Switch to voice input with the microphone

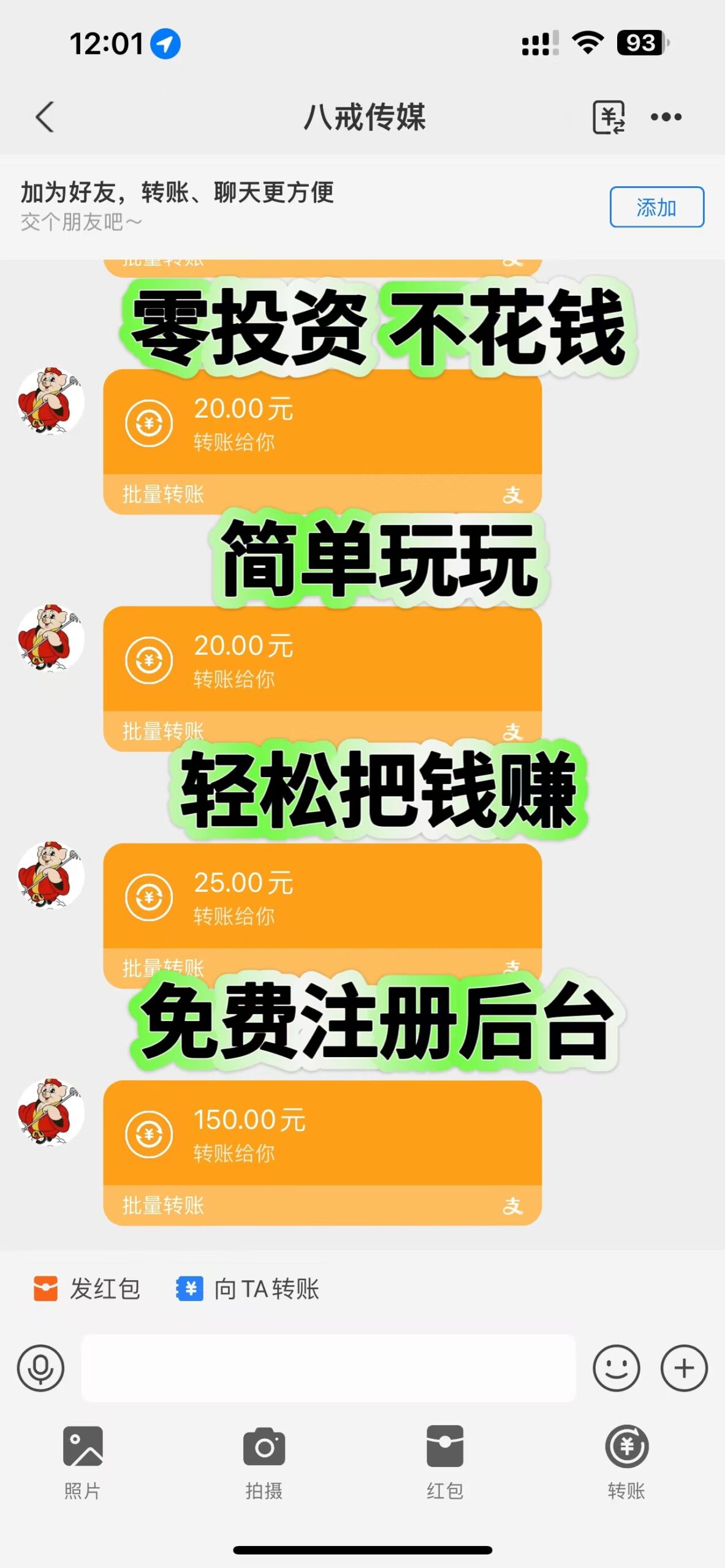[40, 1368]
